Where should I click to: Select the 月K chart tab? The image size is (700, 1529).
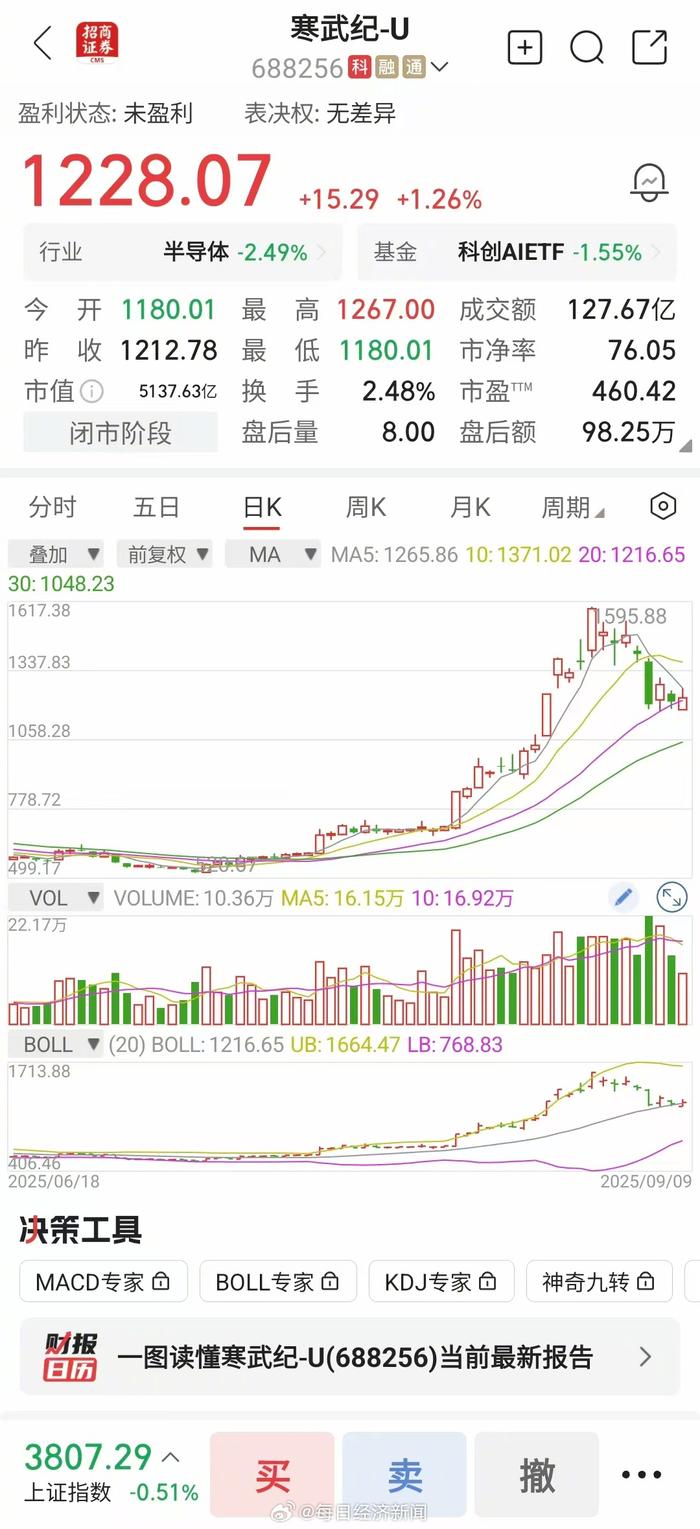pos(469,508)
